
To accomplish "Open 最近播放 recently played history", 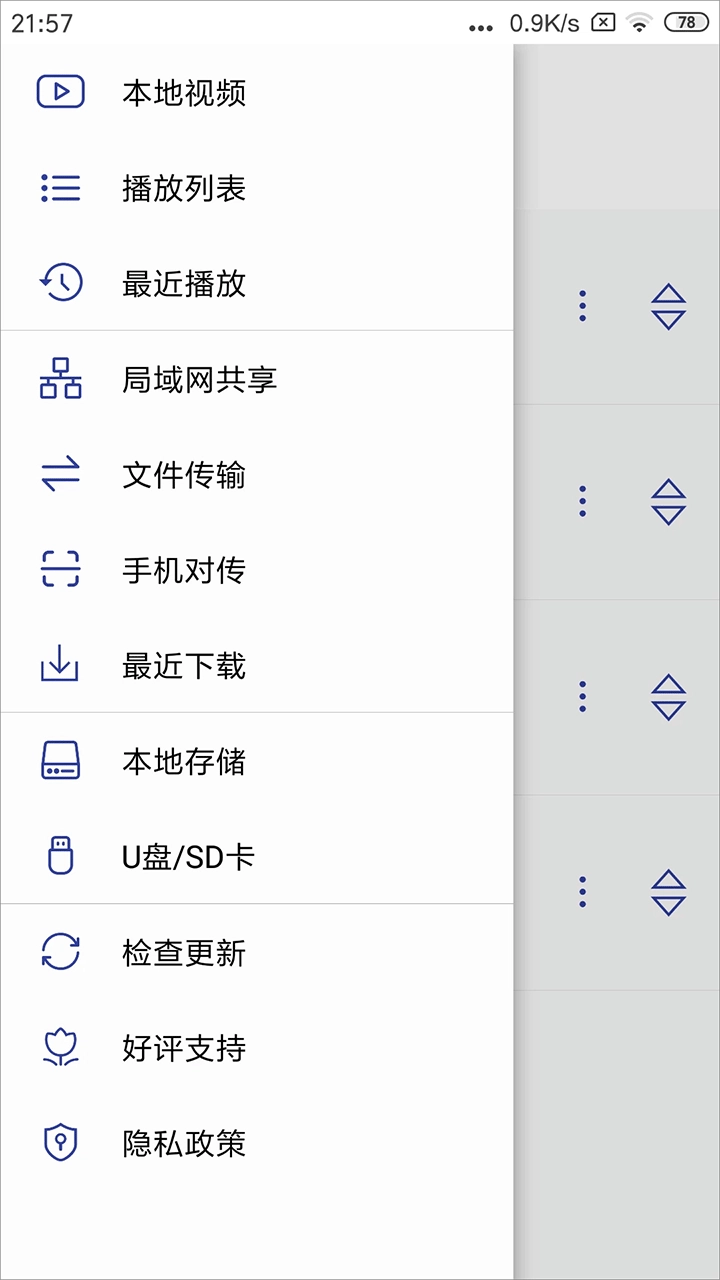I will (185, 283).
